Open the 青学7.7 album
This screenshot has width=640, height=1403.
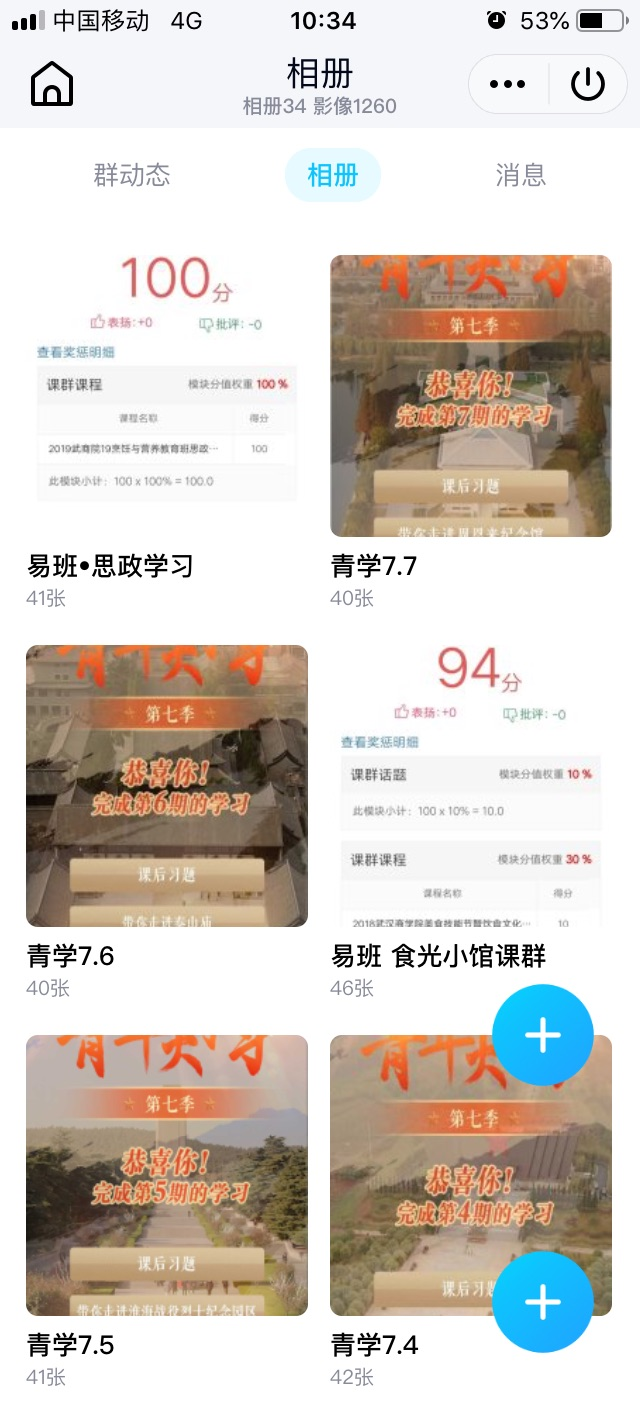470,395
